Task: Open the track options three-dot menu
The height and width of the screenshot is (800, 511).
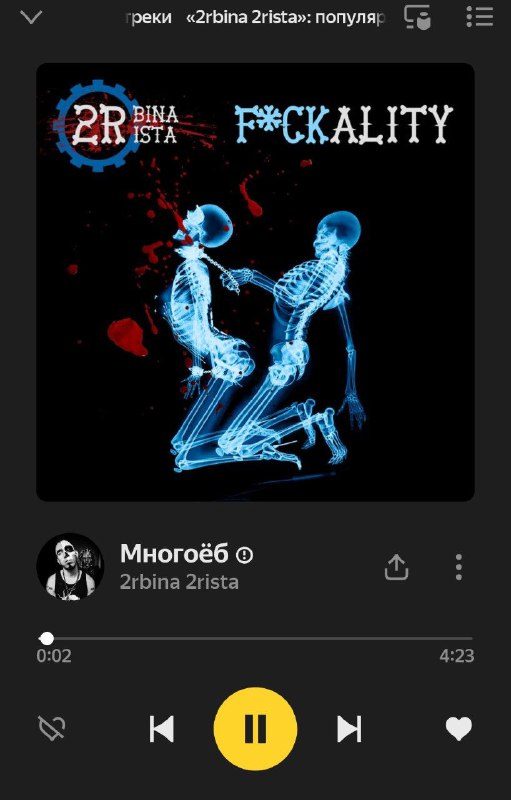Action: pyautogui.click(x=458, y=567)
